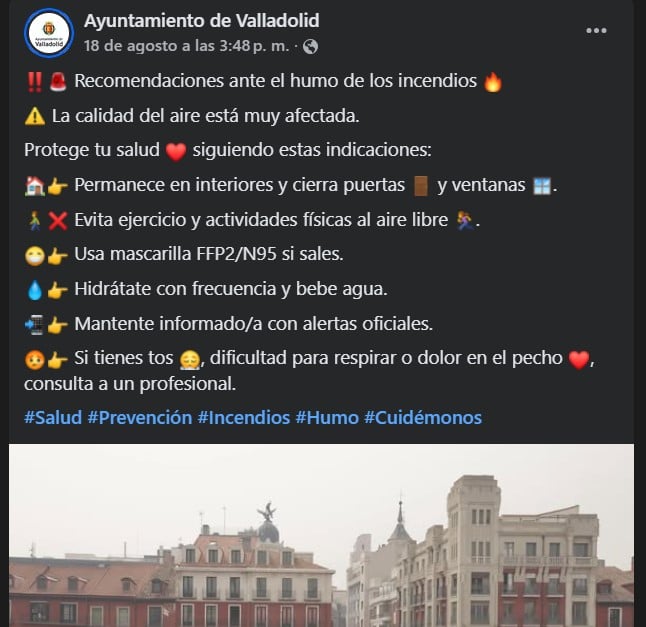Open the post timestamp 18 de agosto
This screenshot has height=627, width=646.
click(x=186, y=46)
